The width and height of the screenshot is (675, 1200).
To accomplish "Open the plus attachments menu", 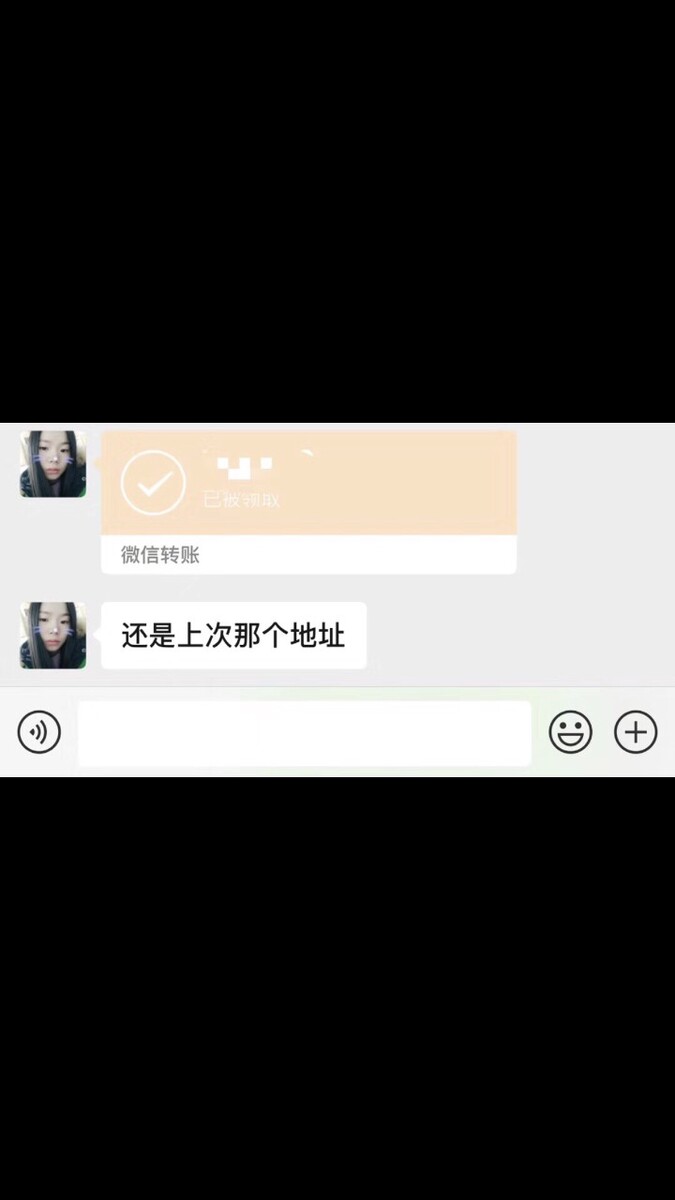I will tap(635, 733).
